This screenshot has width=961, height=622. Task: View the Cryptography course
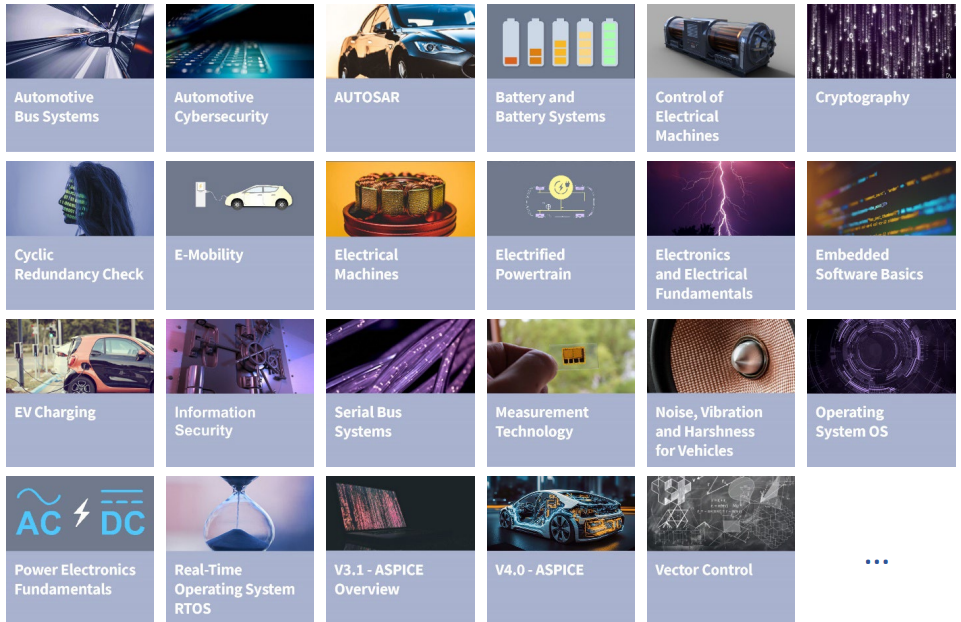point(880,78)
